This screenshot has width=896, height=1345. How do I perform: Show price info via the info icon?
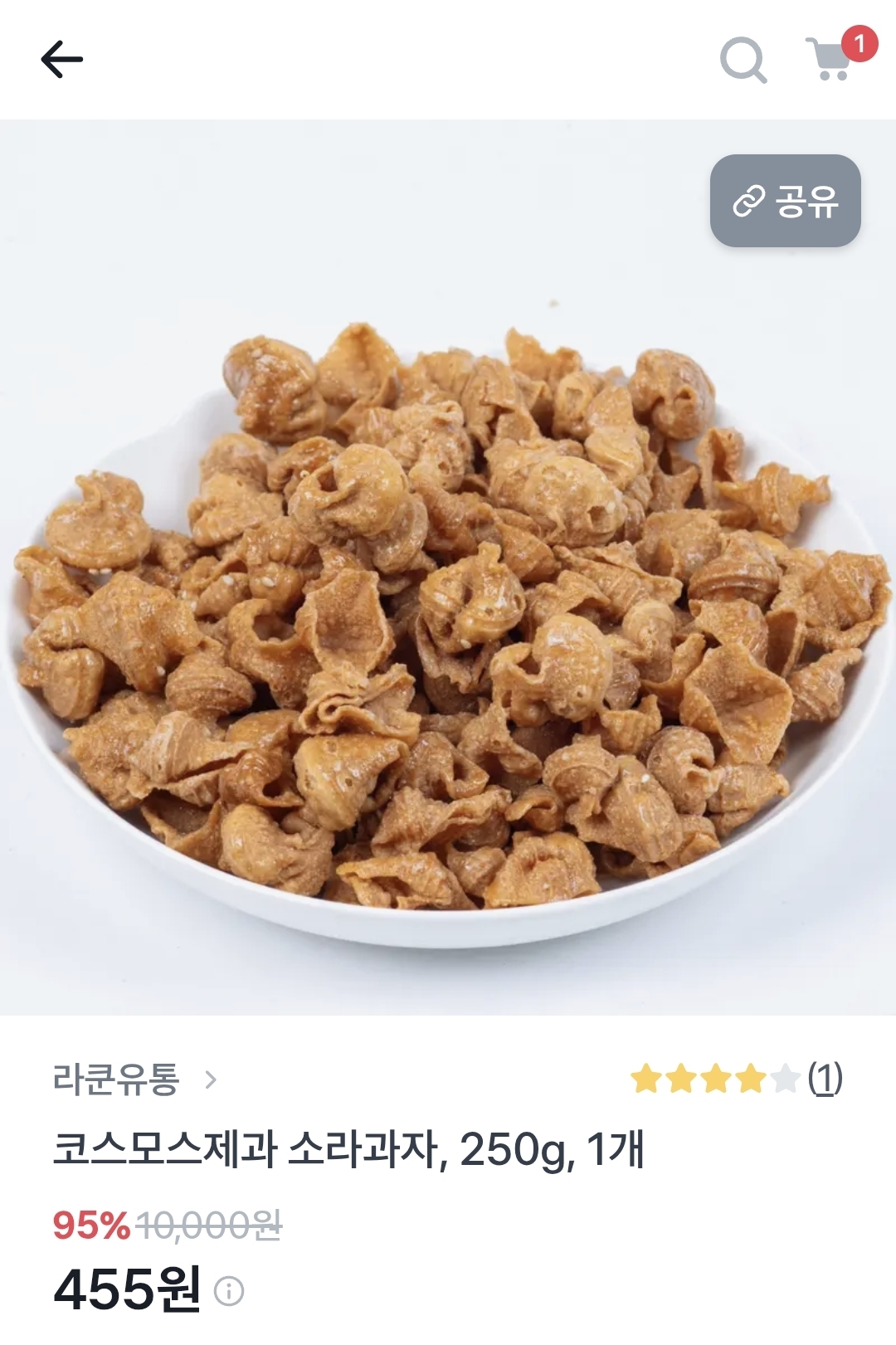[229, 1291]
